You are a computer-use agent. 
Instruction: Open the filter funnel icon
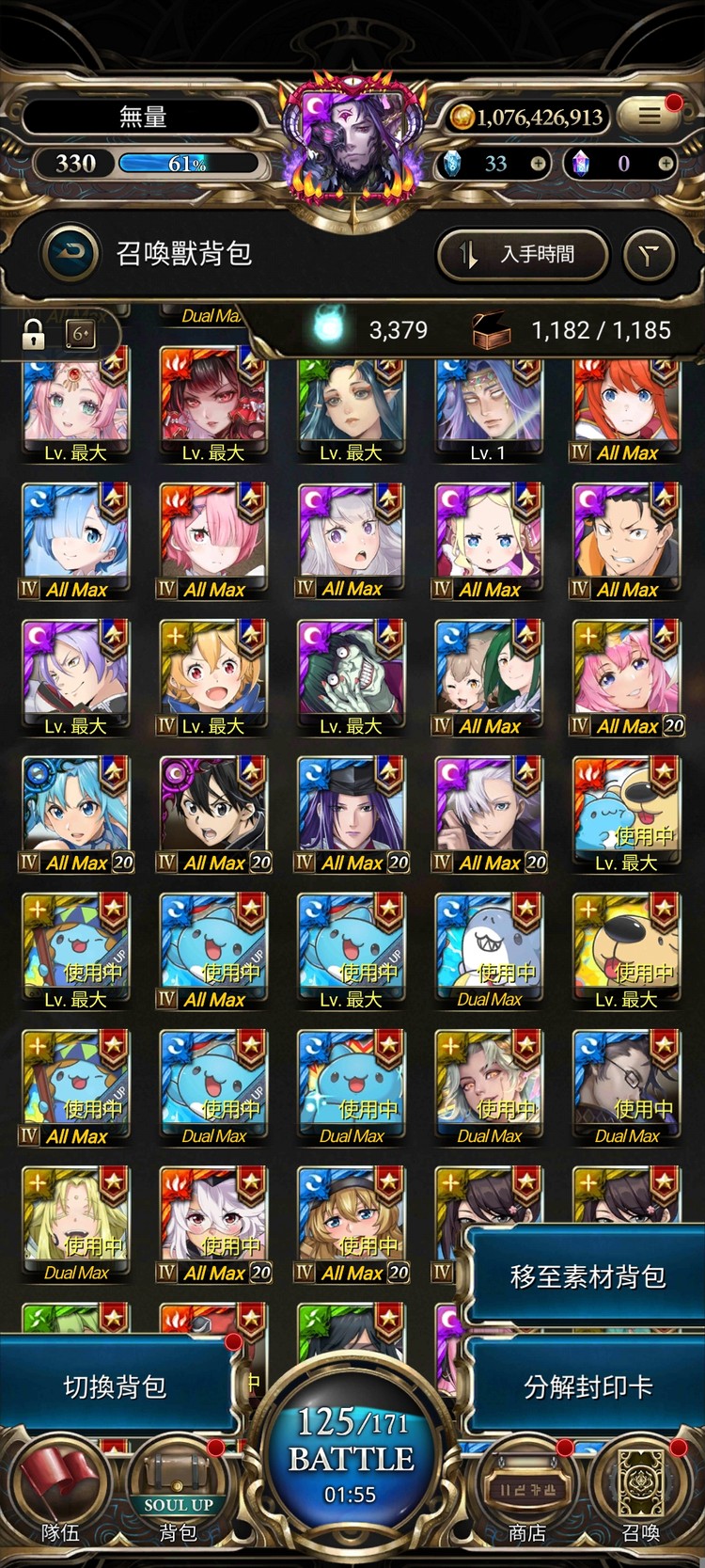coord(649,254)
